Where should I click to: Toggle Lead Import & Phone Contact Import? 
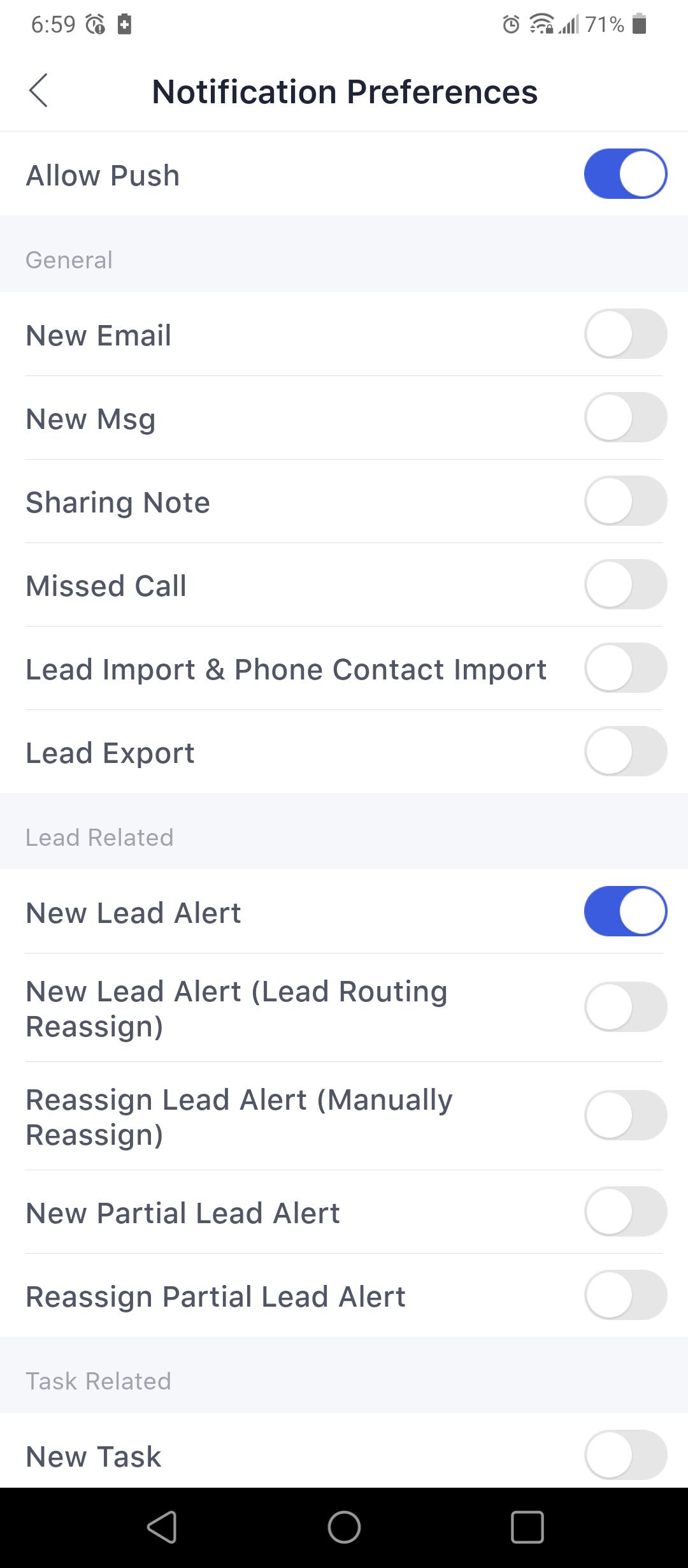pos(626,668)
